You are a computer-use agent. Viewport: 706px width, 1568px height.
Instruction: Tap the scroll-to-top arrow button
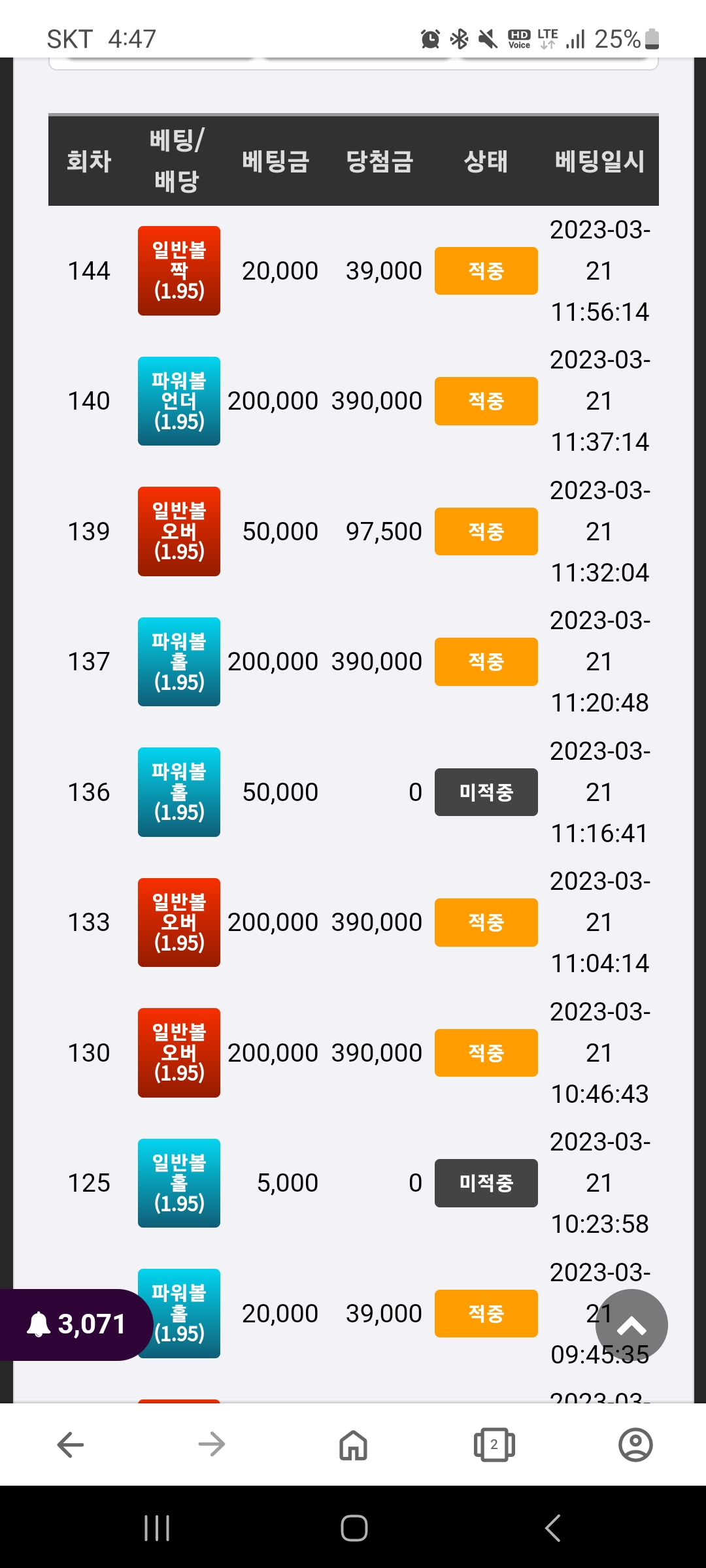[631, 1325]
